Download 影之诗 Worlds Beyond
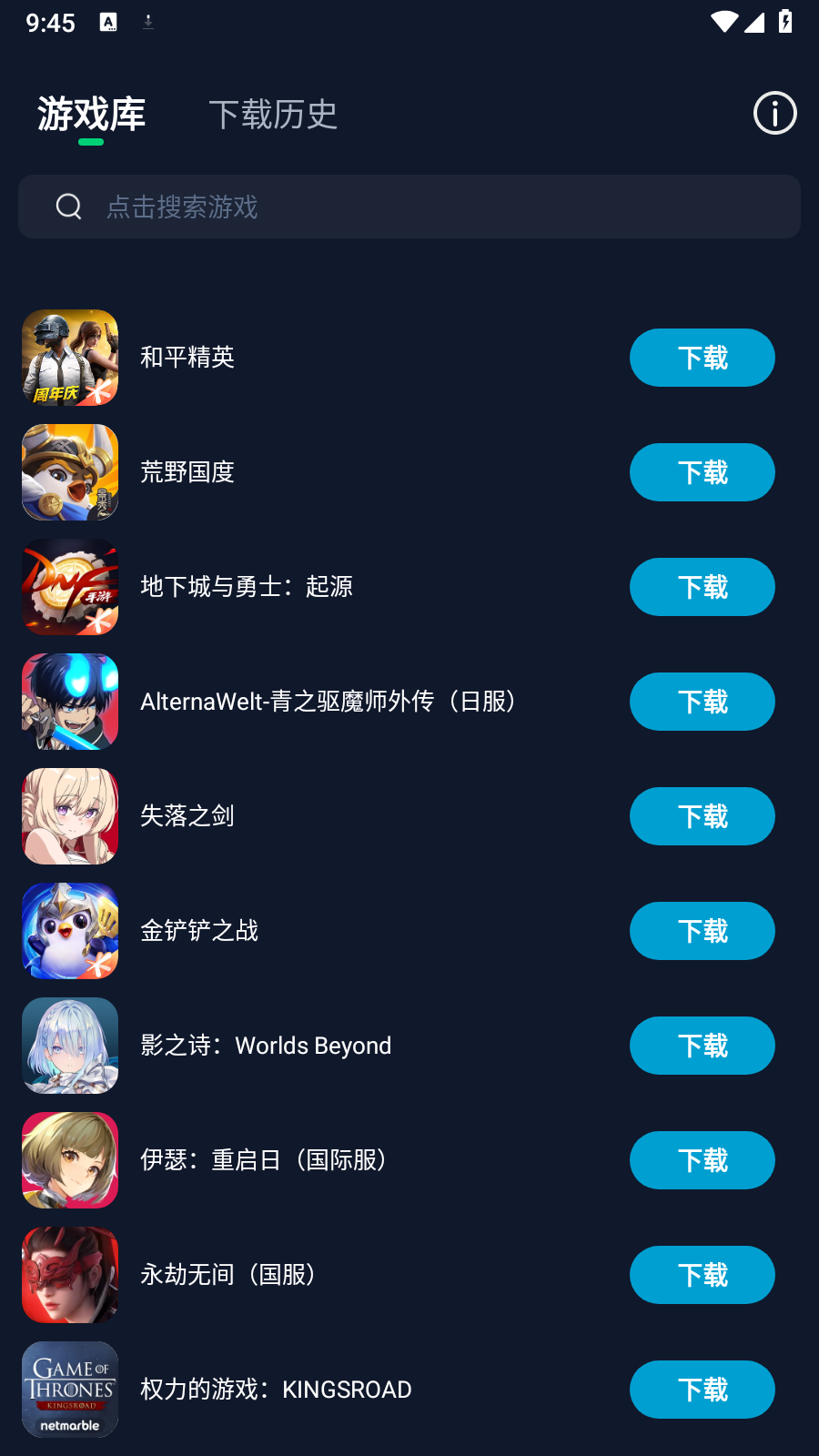This screenshot has width=819, height=1456. point(702,1046)
